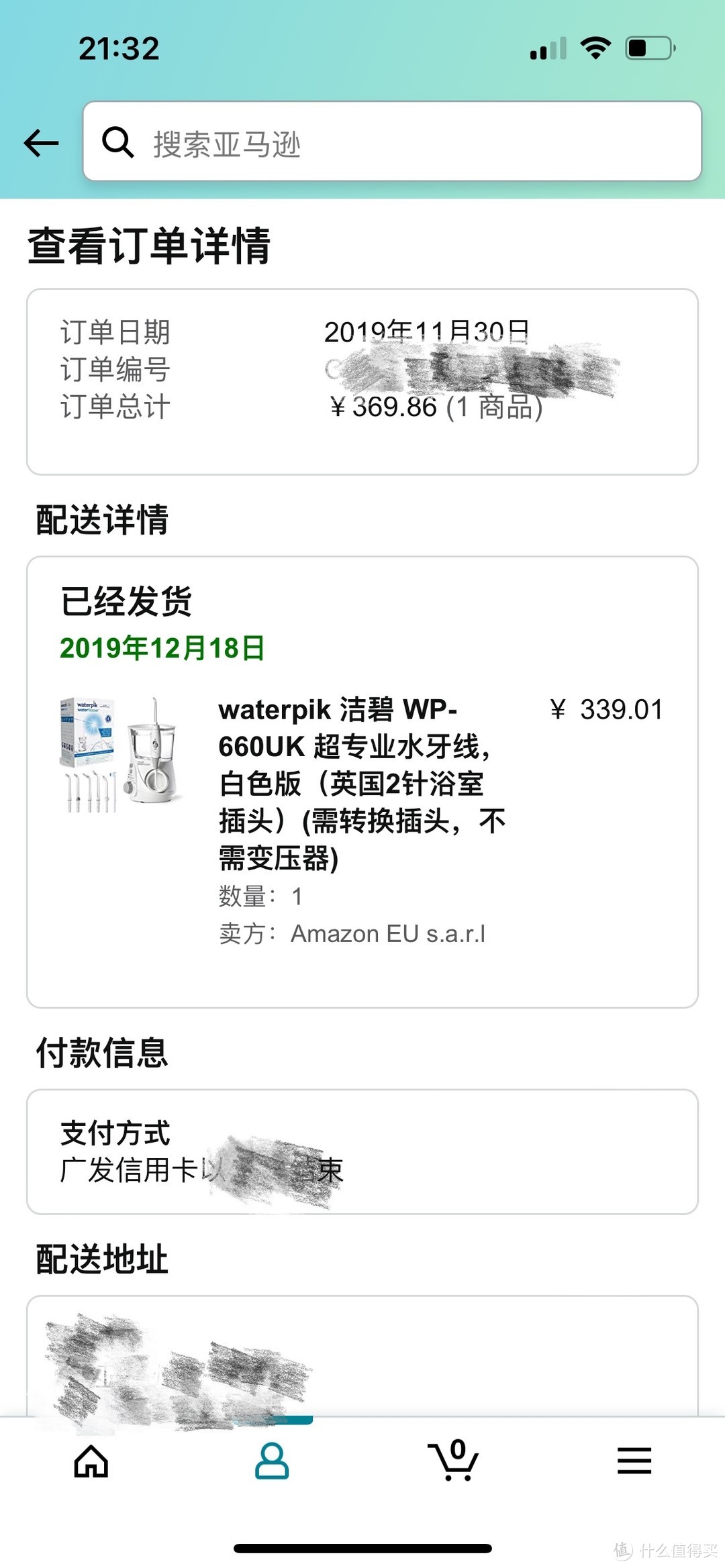
Task: Open the account profile icon
Action: [272, 1461]
